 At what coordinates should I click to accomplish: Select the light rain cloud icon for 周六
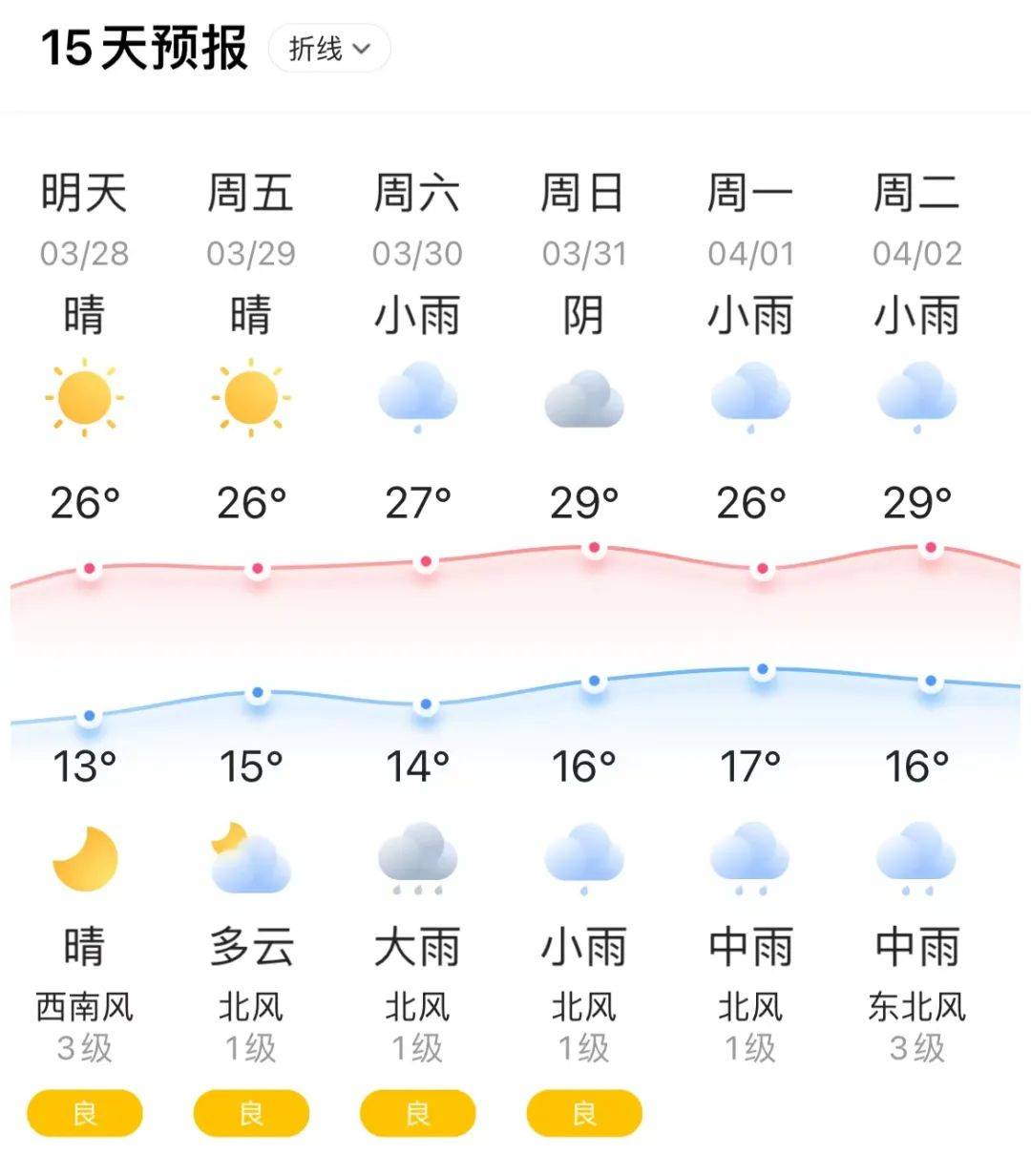point(418,393)
